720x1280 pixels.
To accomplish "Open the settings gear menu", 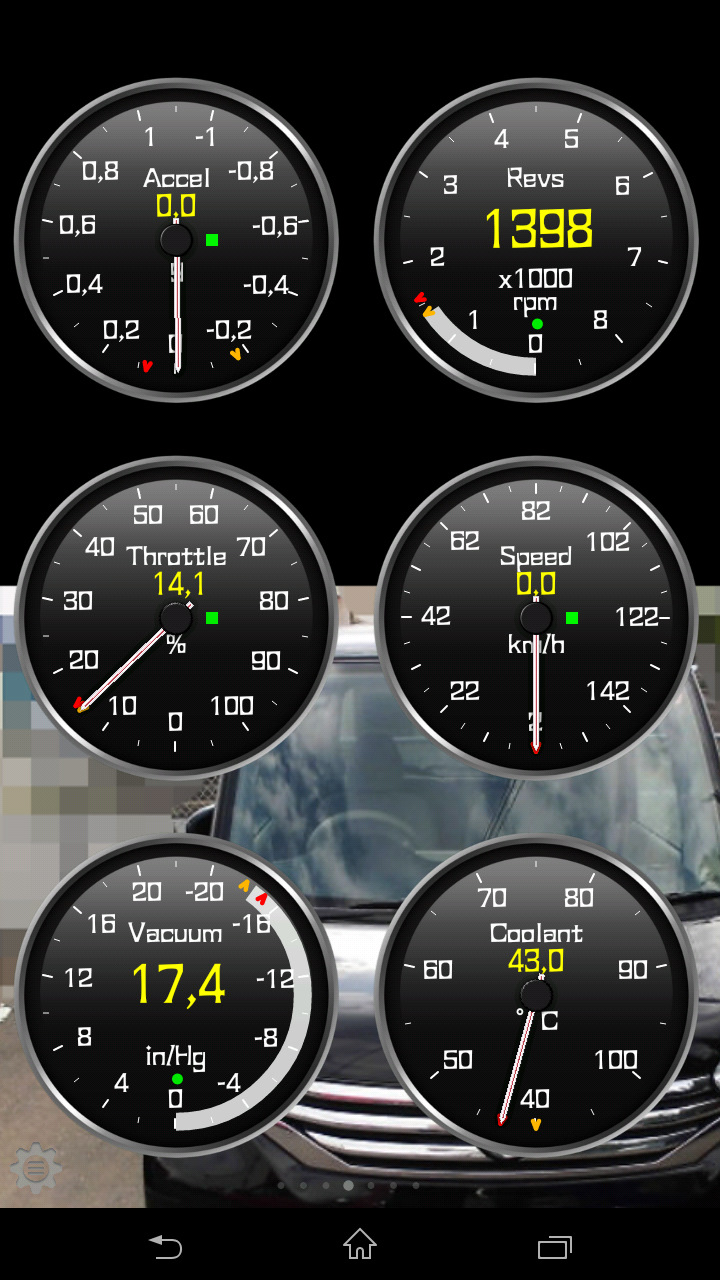I will point(37,1167).
